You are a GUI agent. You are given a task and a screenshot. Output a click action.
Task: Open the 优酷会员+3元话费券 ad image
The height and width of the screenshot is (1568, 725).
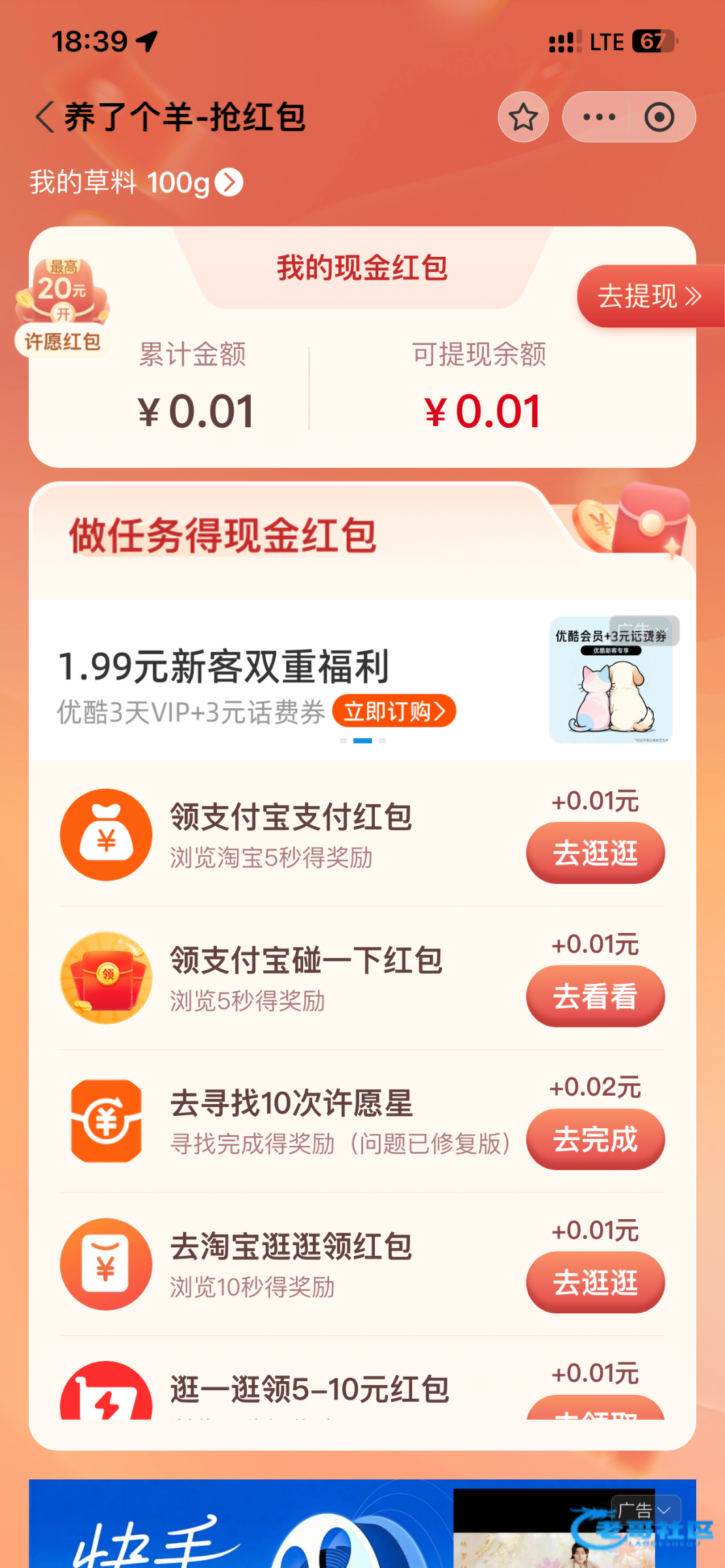(611, 679)
